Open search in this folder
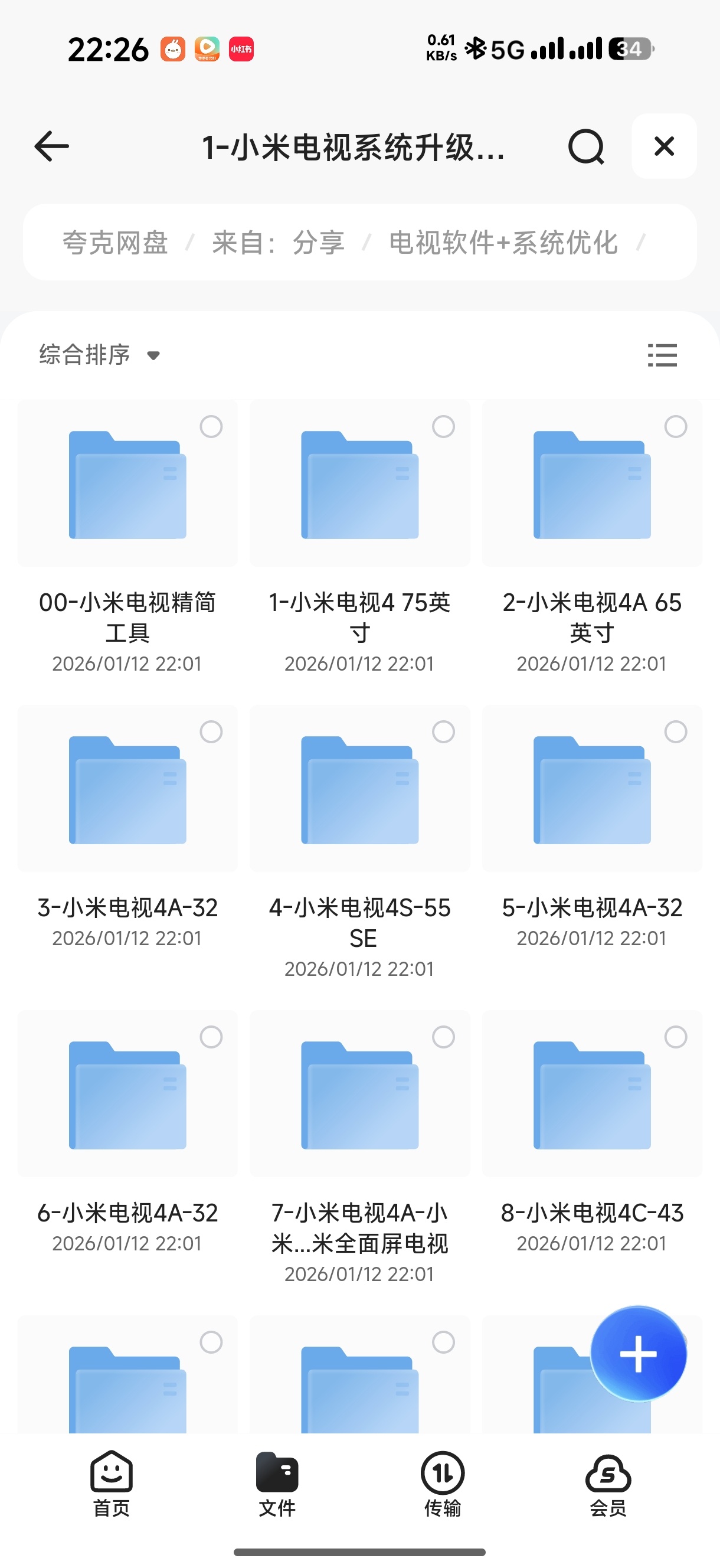Image resolution: width=720 pixels, height=1568 pixels. tap(585, 146)
